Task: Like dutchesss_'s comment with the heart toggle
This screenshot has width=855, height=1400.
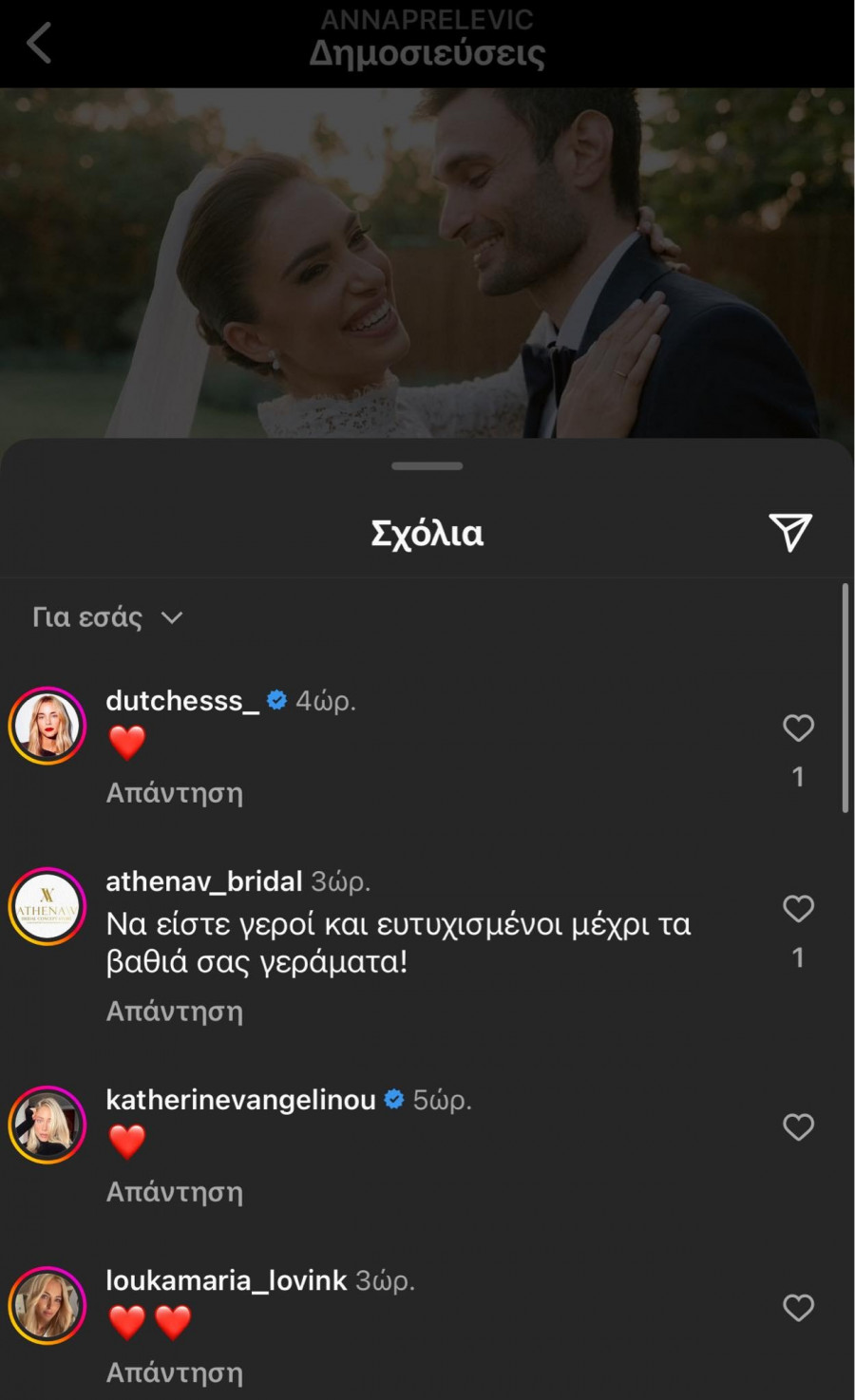Action: tap(798, 728)
